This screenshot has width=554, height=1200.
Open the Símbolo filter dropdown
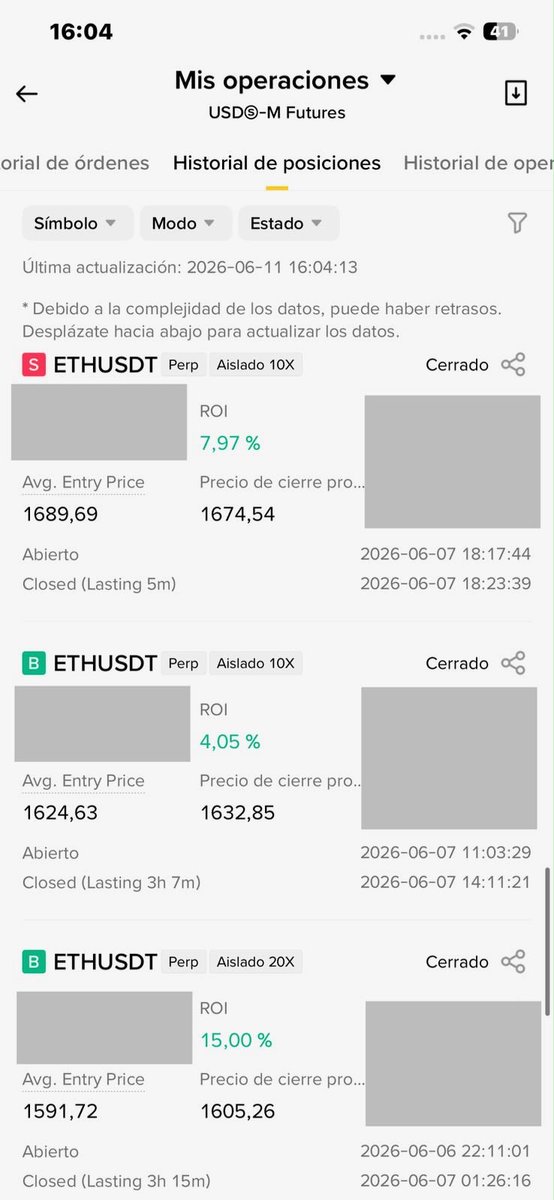click(77, 223)
